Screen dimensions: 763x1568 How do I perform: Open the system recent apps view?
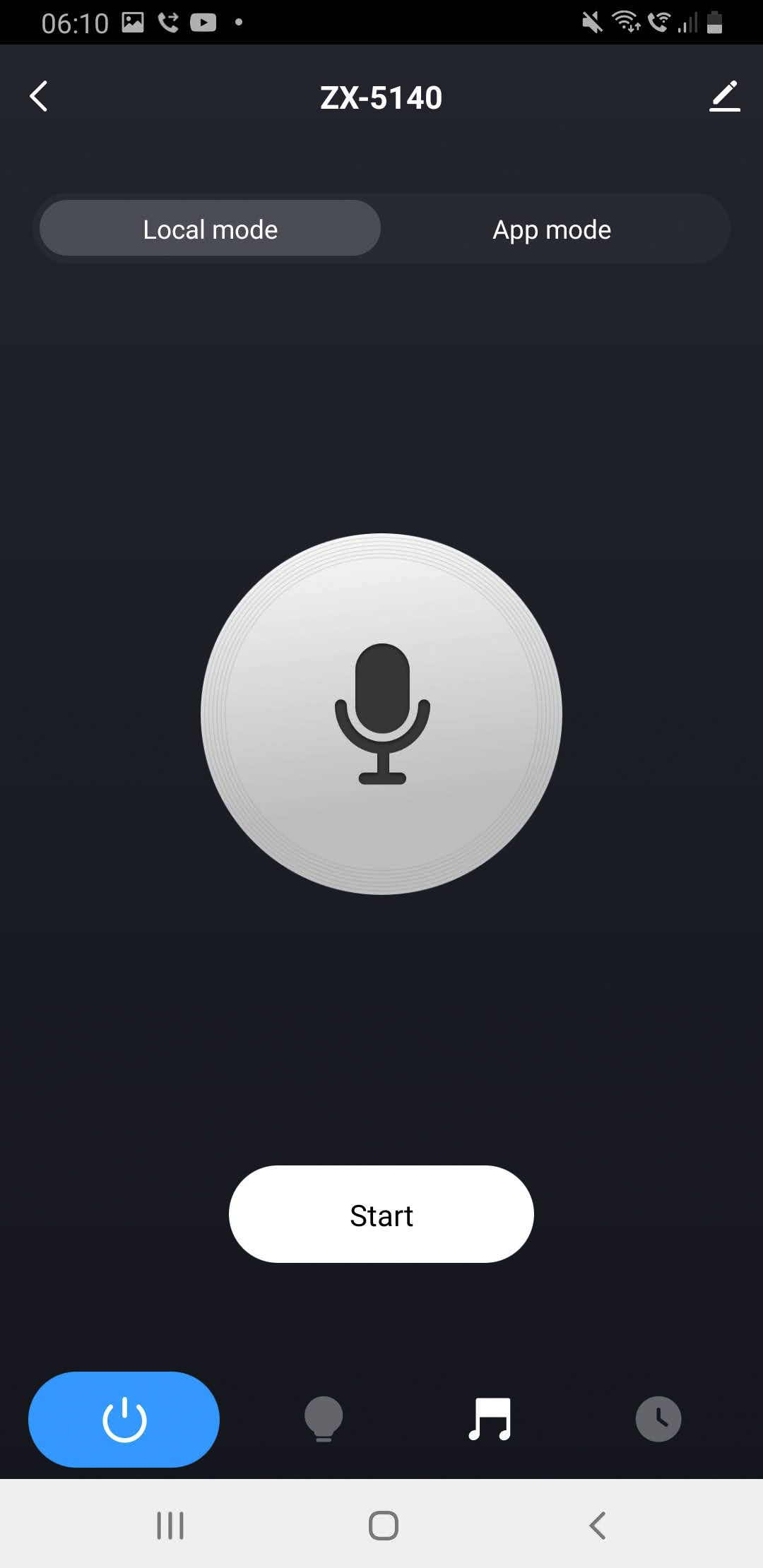(170, 1526)
